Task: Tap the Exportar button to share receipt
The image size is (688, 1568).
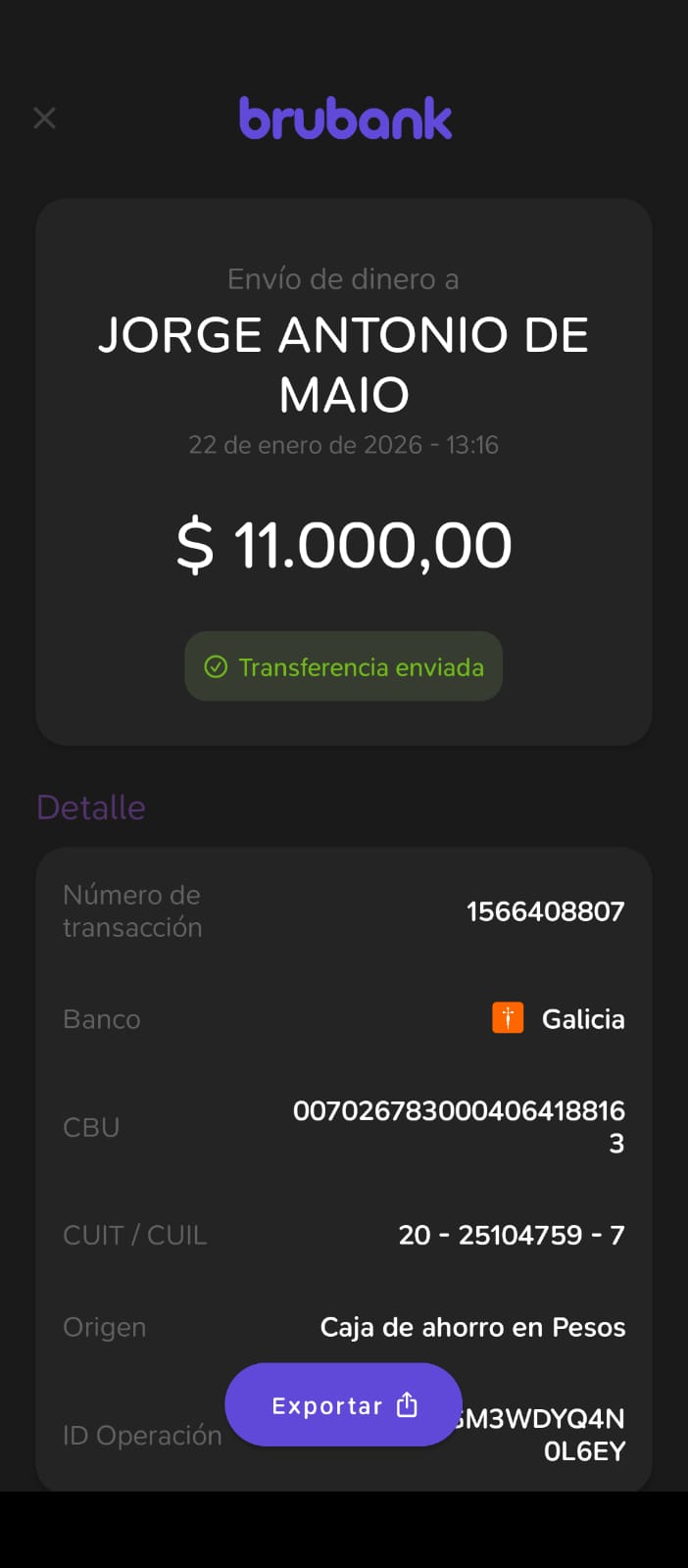Action: pyautogui.click(x=343, y=1405)
